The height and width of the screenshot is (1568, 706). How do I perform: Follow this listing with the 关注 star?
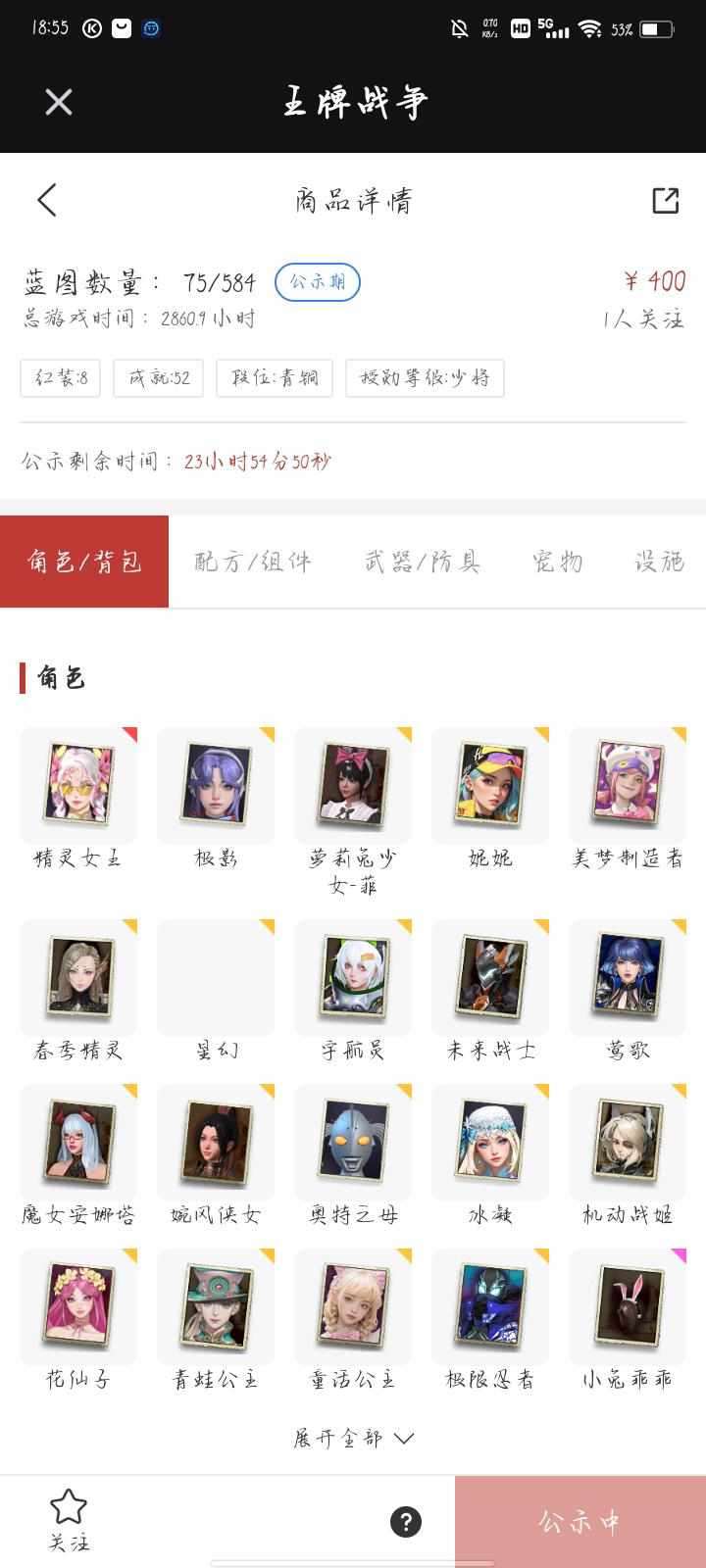pos(69,1519)
